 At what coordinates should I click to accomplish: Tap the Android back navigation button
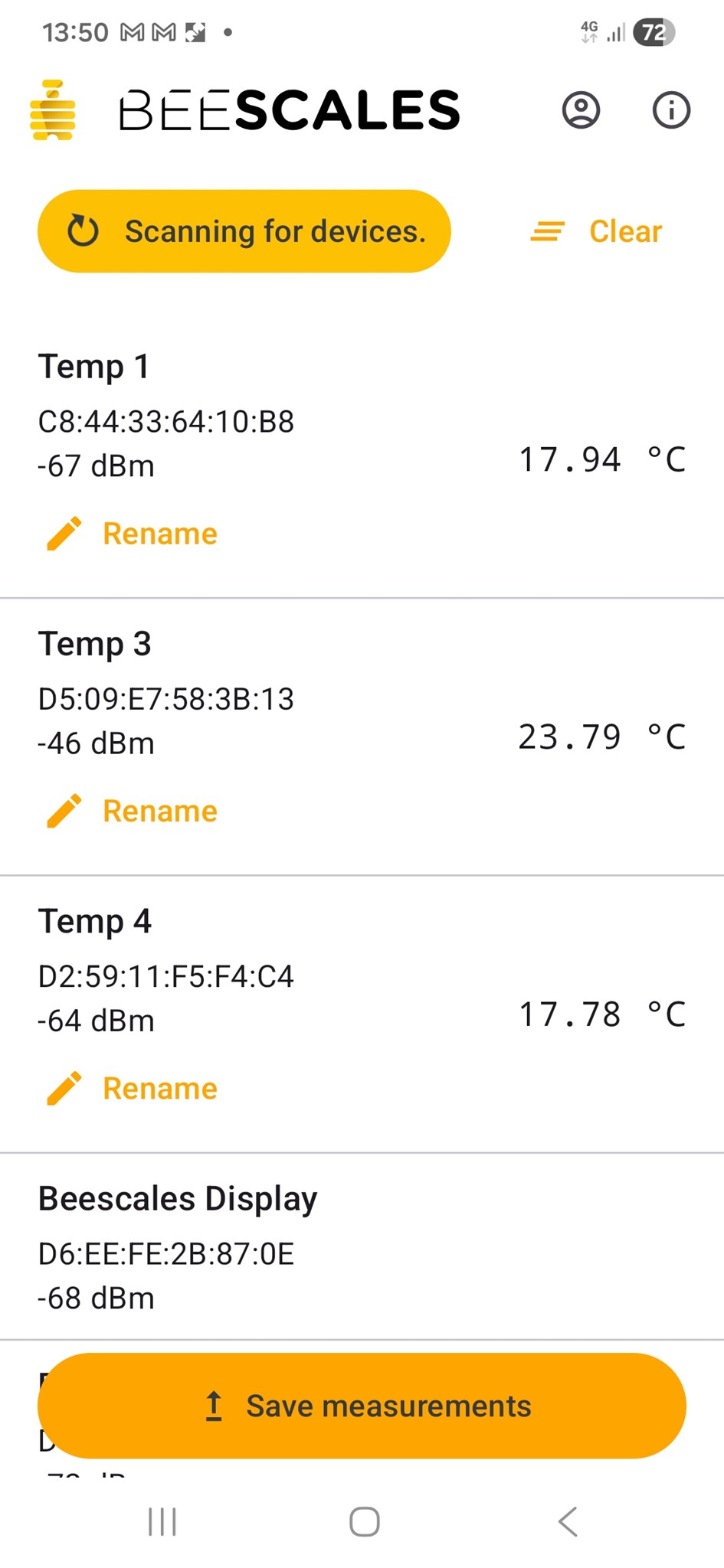pos(567,1522)
